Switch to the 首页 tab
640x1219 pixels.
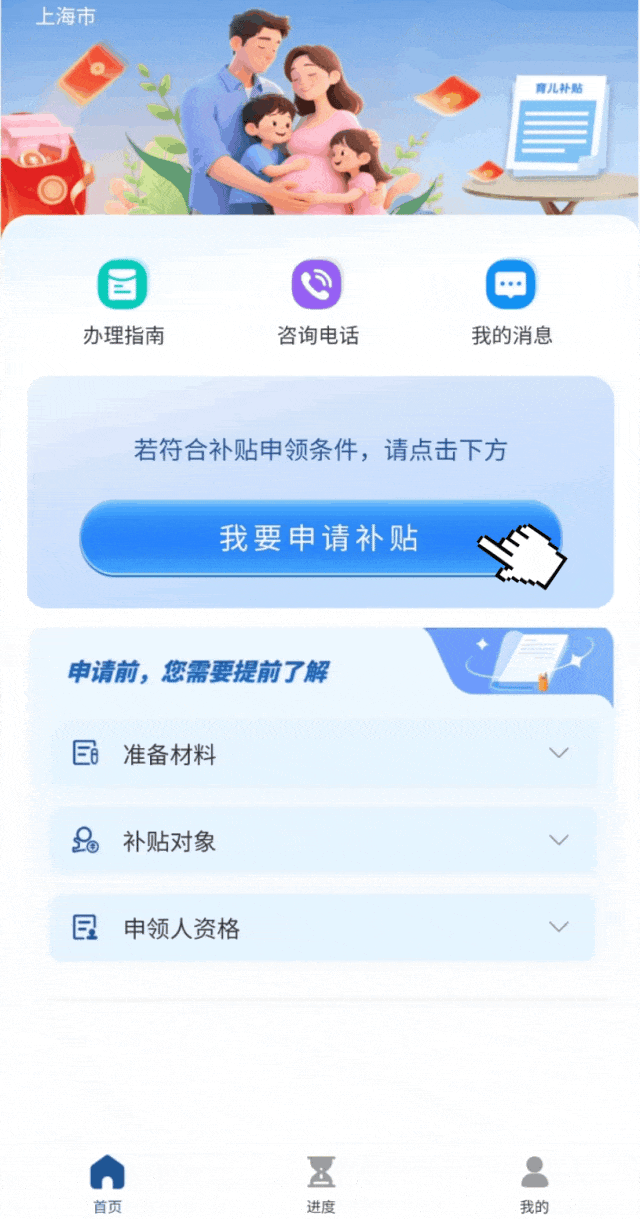[x=107, y=1183]
